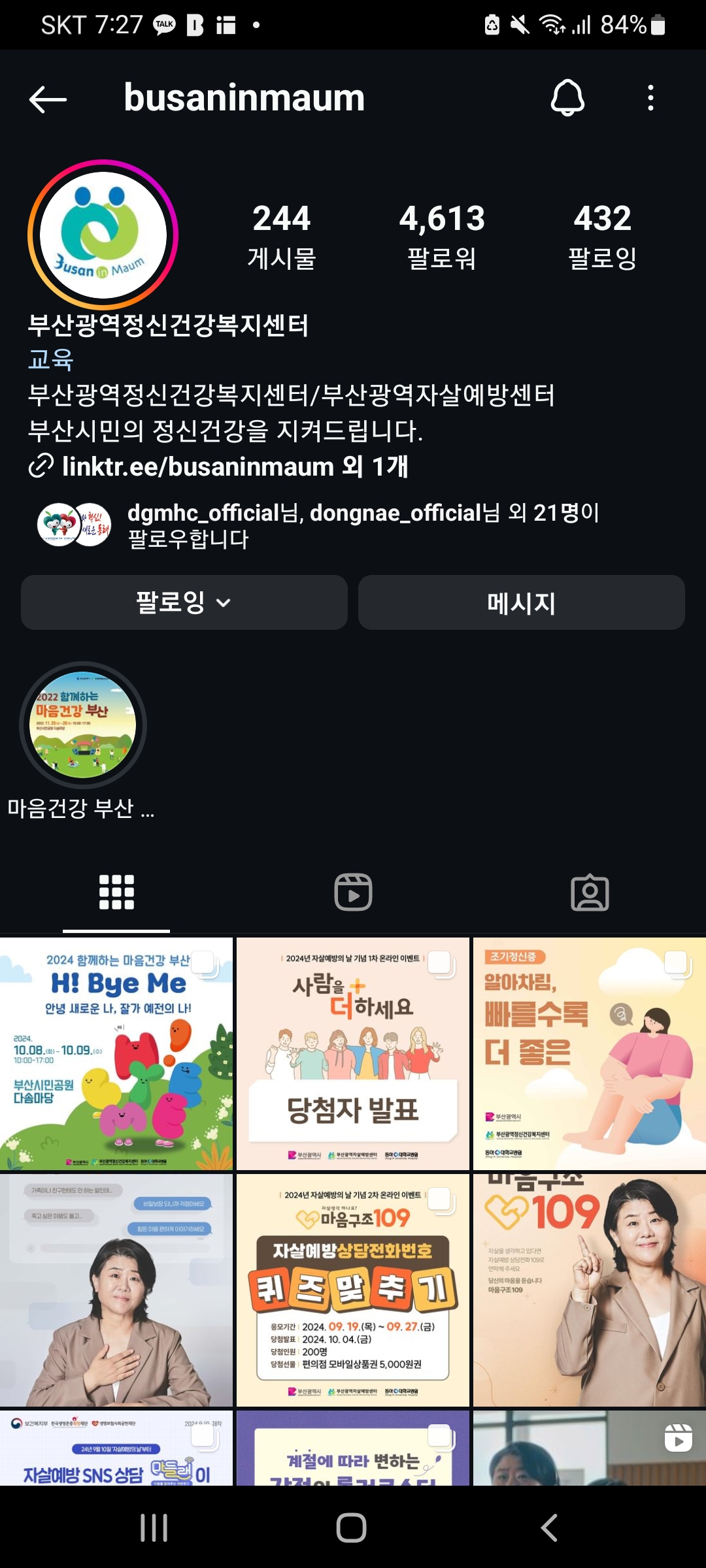Go back using the top-left arrow
Viewport: 706px width, 1568px height.
click(48, 99)
